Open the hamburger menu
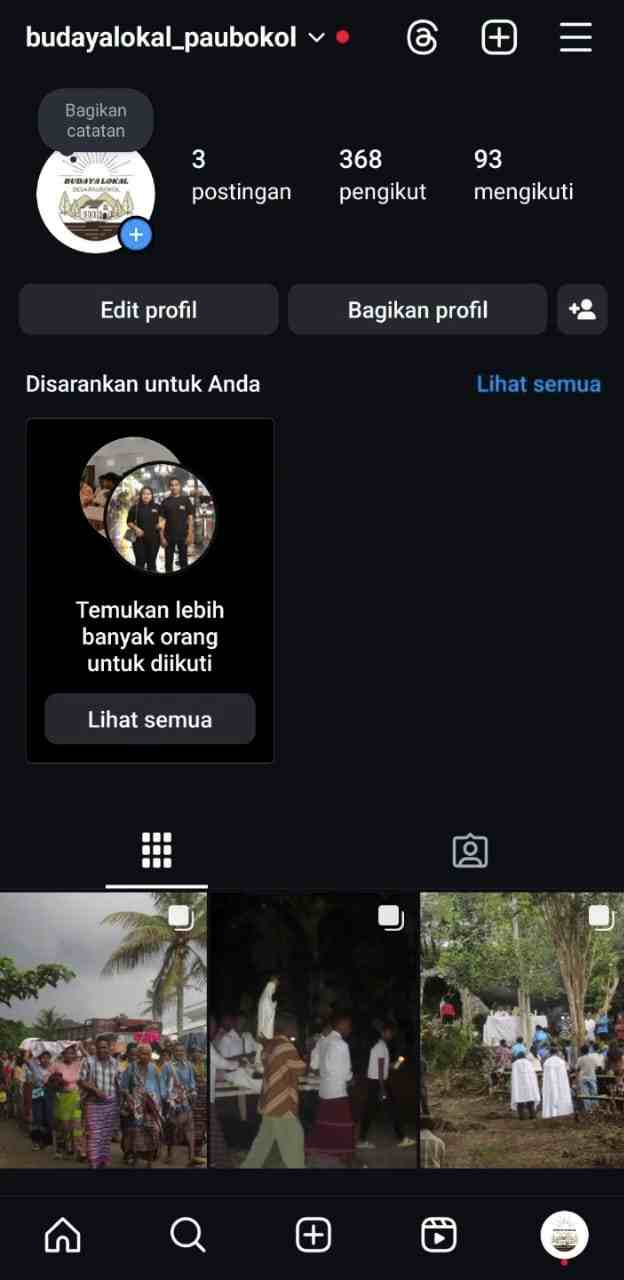Image resolution: width=624 pixels, height=1280 pixels. click(x=576, y=38)
